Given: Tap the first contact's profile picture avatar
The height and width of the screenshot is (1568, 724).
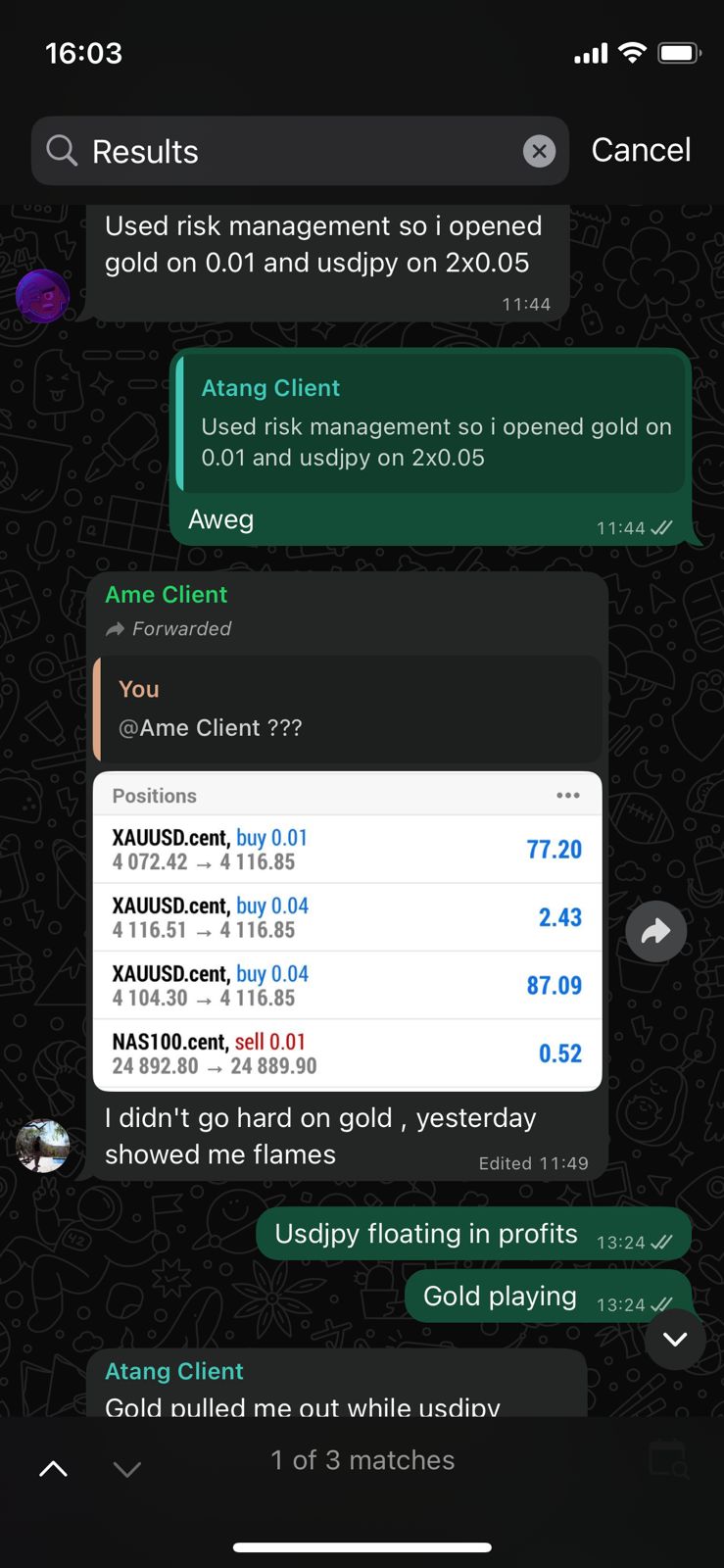Looking at the screenshot, I should 42,296.
